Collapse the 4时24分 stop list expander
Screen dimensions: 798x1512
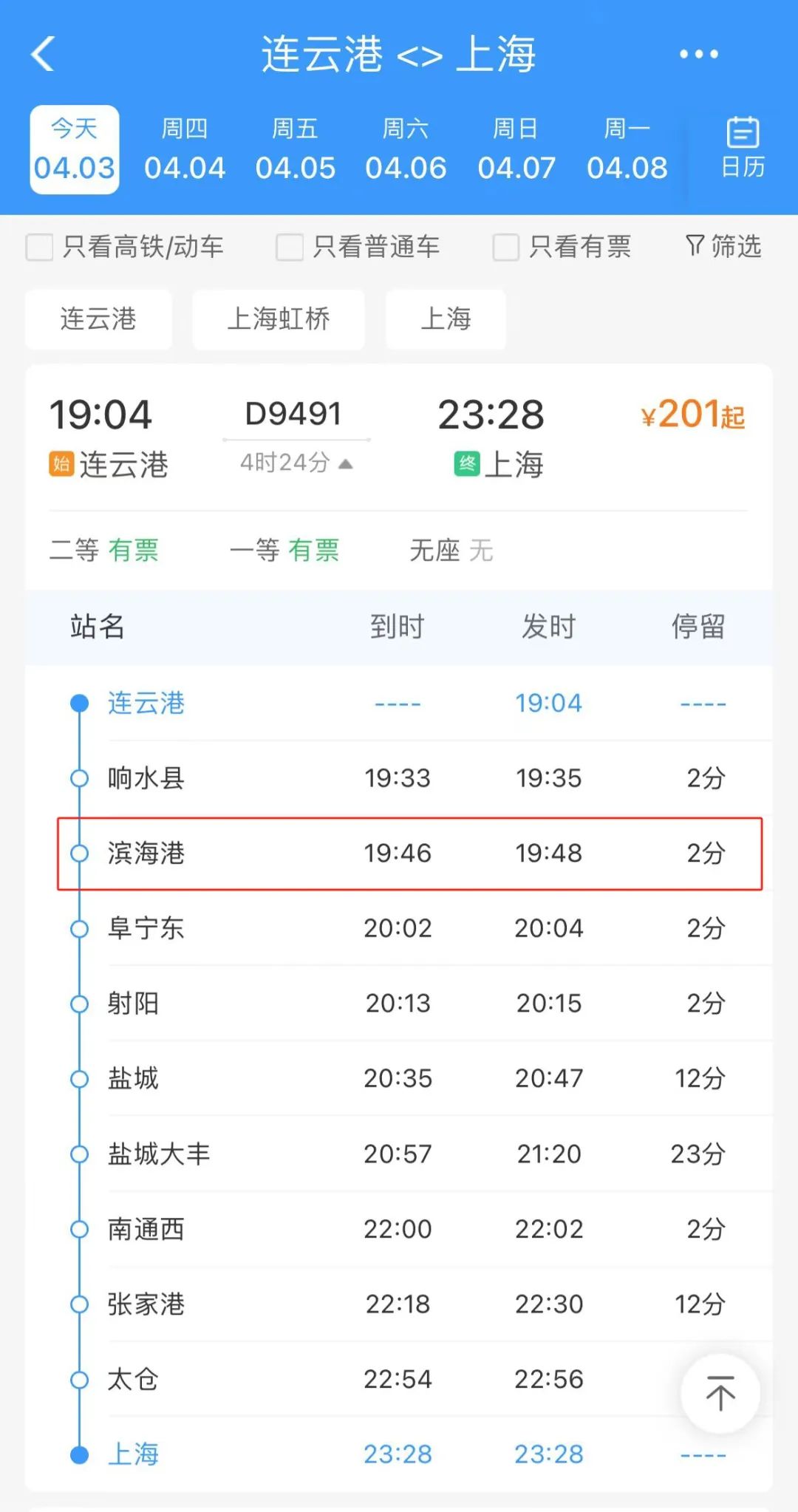click(x=296, y=463)
